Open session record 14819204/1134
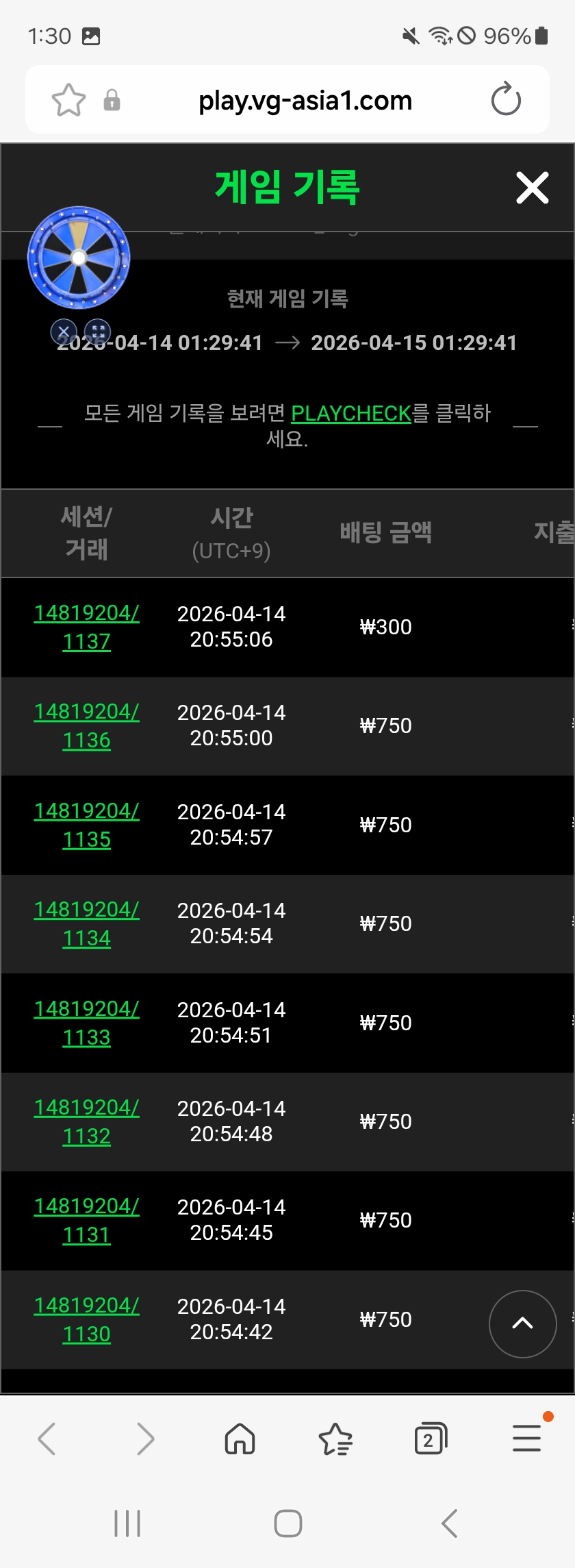 86,923
